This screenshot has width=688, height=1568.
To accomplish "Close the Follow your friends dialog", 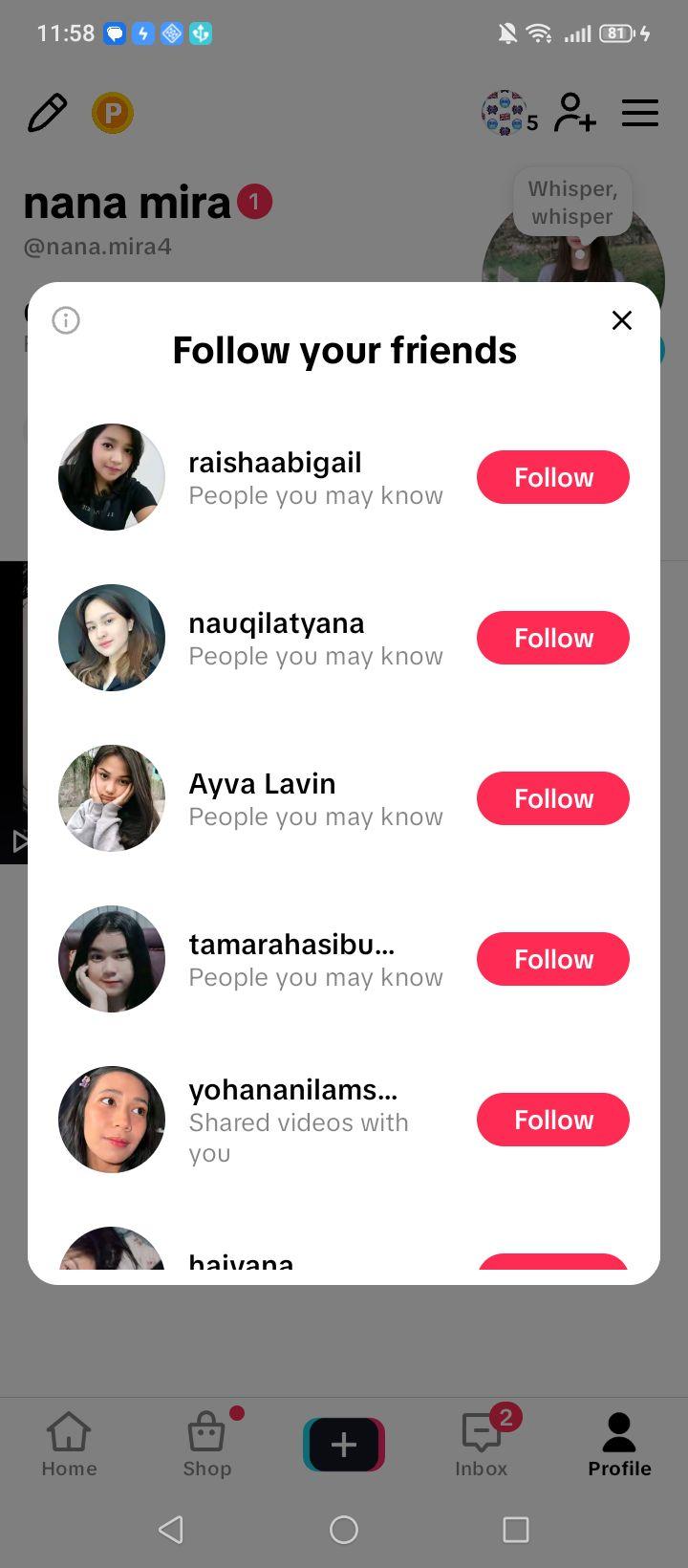I will pyautogui.click(x=622, y=320).
